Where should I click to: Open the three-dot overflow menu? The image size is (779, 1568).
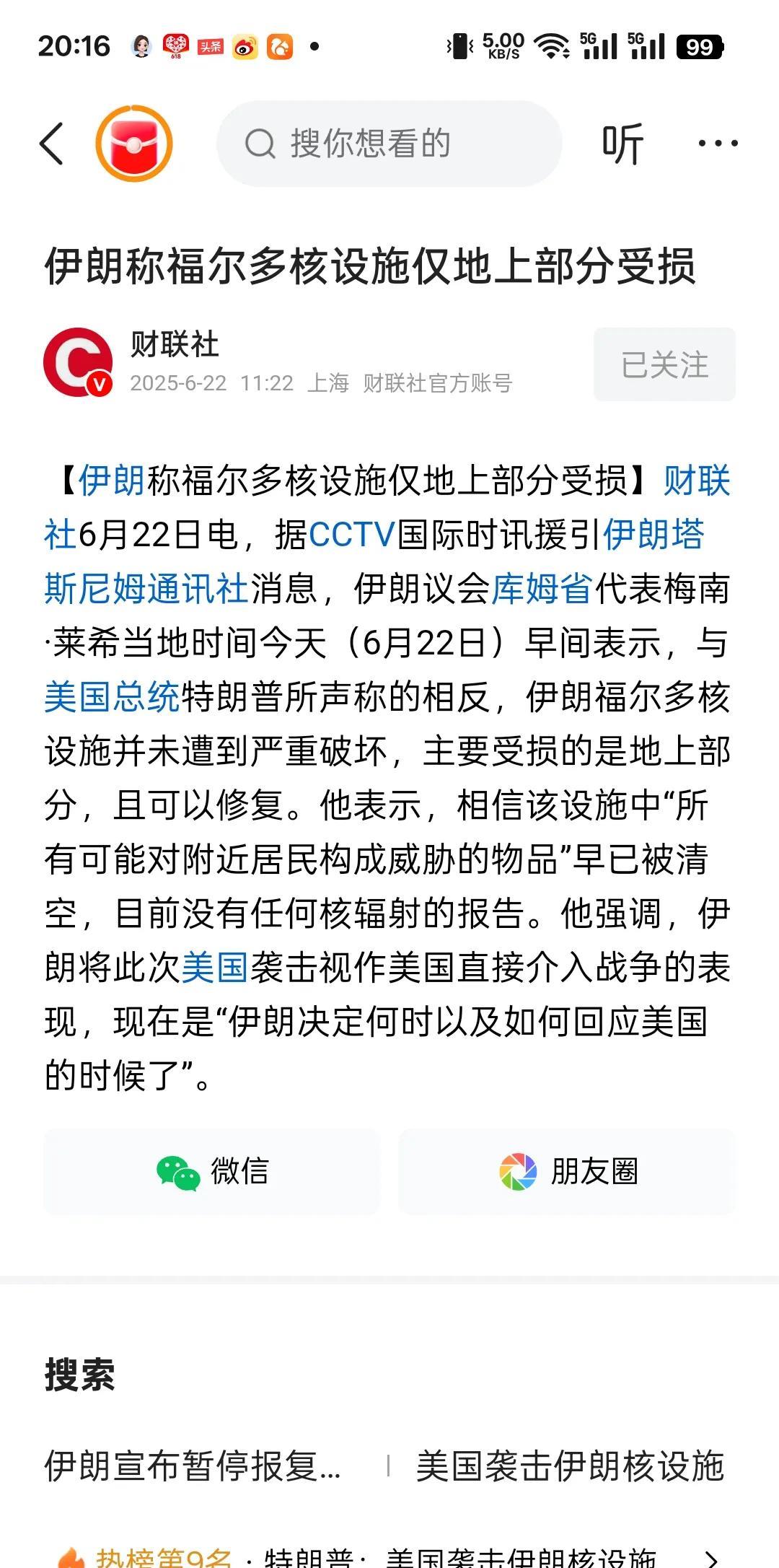[718, 144]
